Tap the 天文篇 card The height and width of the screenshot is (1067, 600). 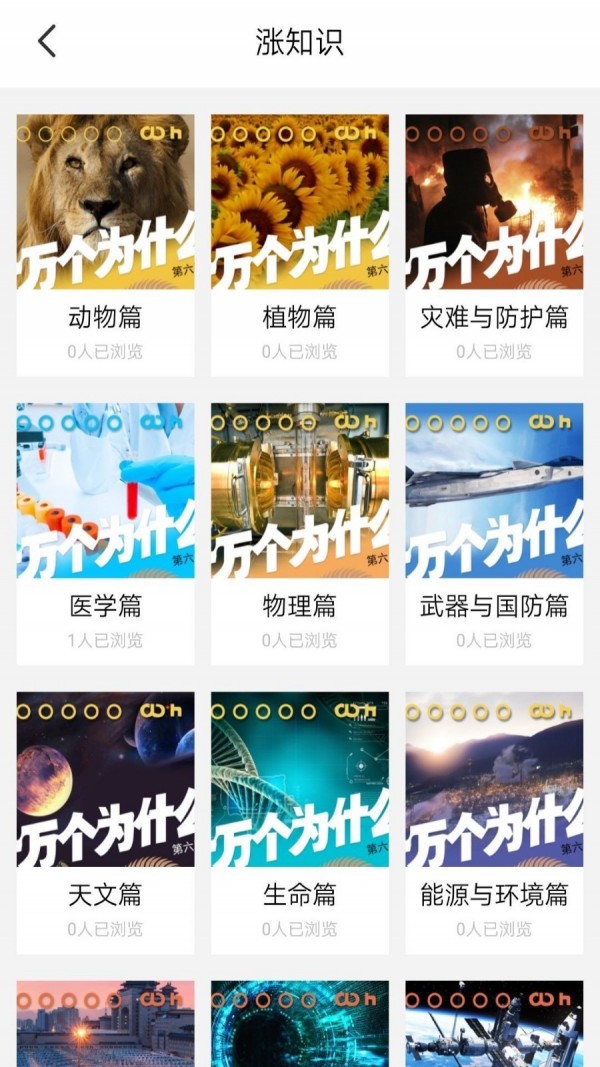click(105, 822)
